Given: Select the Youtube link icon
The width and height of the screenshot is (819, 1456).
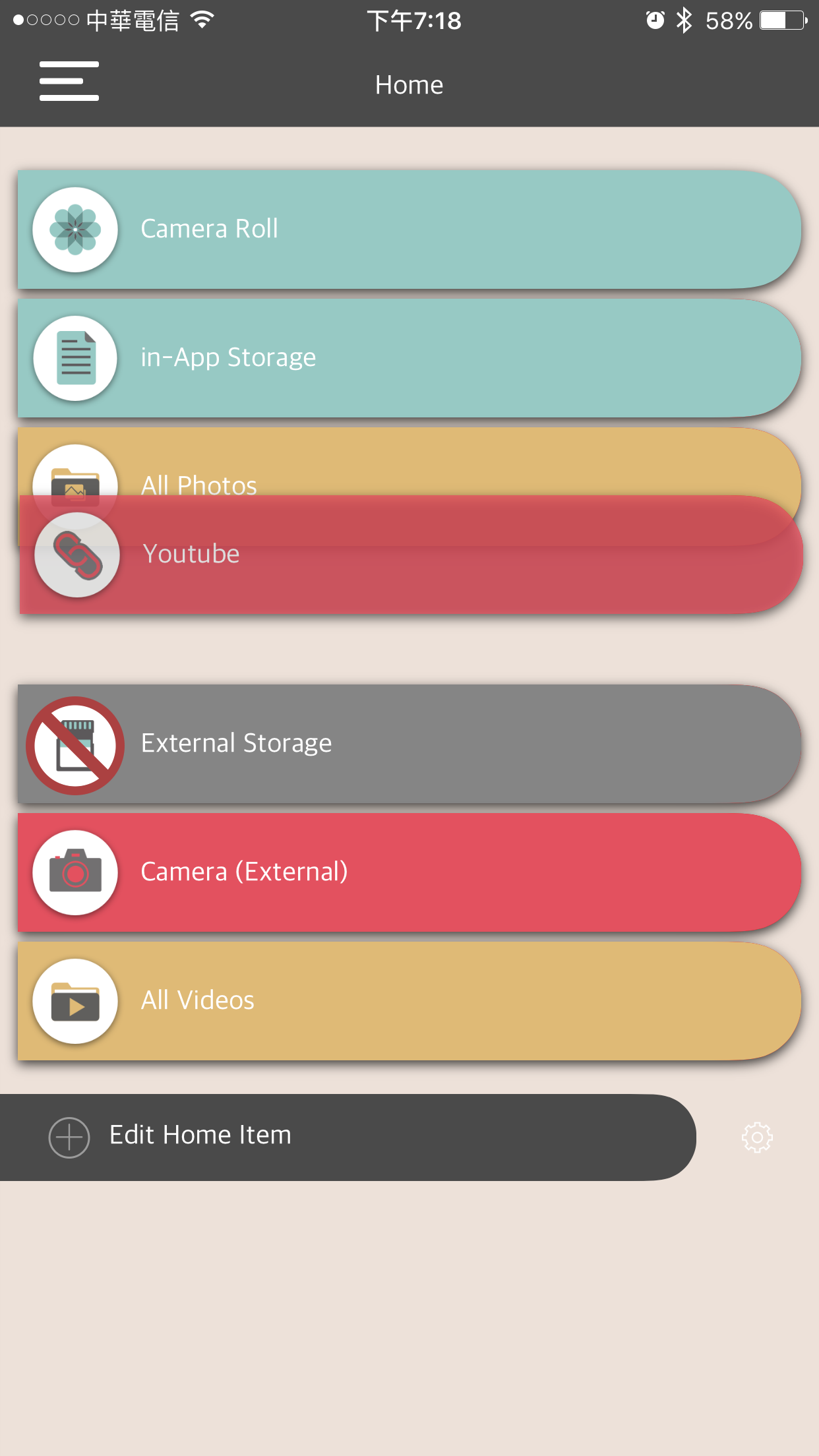Looking at the screenshot, I should click(x=75, y=554).
